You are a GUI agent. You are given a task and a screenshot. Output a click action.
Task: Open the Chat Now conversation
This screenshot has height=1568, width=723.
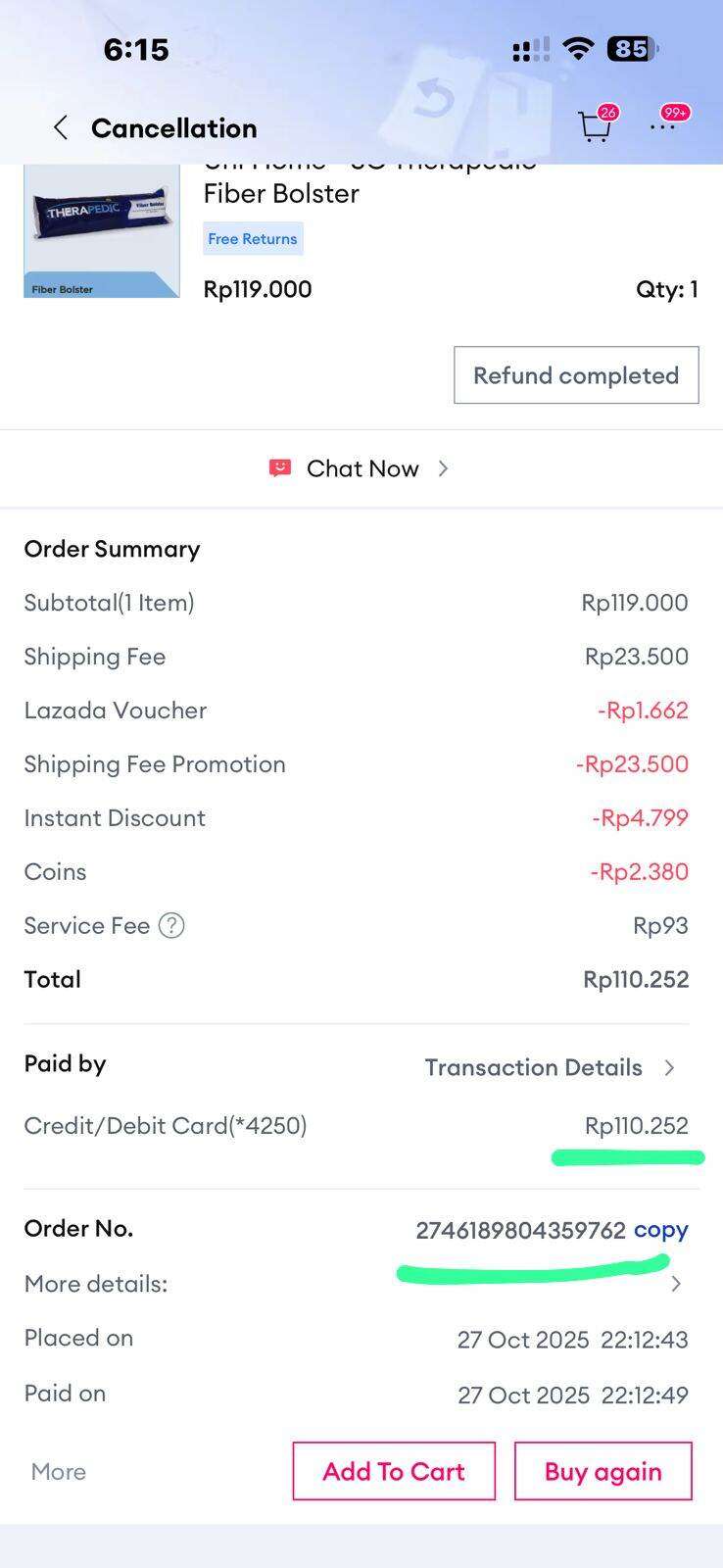(x=362, y=468)
